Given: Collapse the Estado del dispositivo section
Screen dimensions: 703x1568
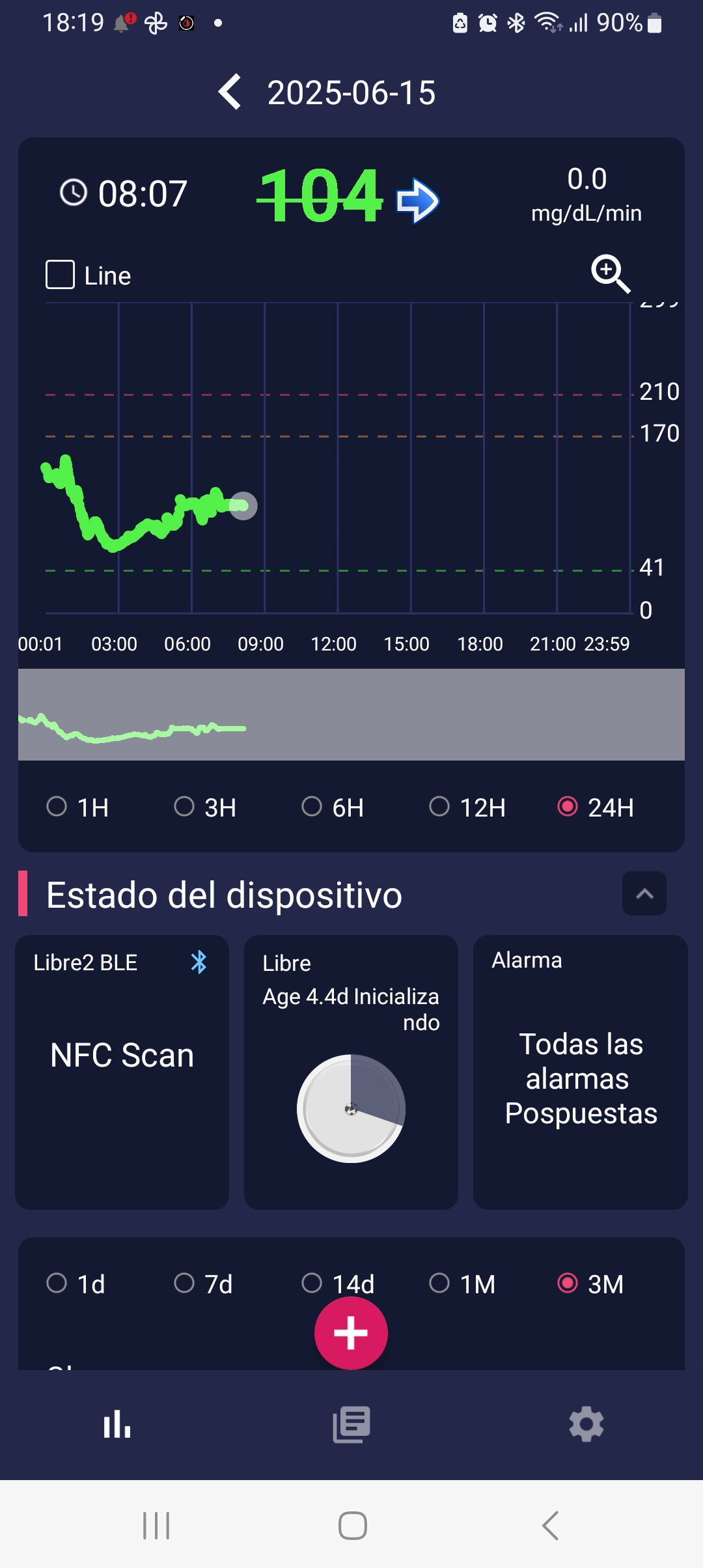Looking at the screenshot, I should [x=644, y=893].
